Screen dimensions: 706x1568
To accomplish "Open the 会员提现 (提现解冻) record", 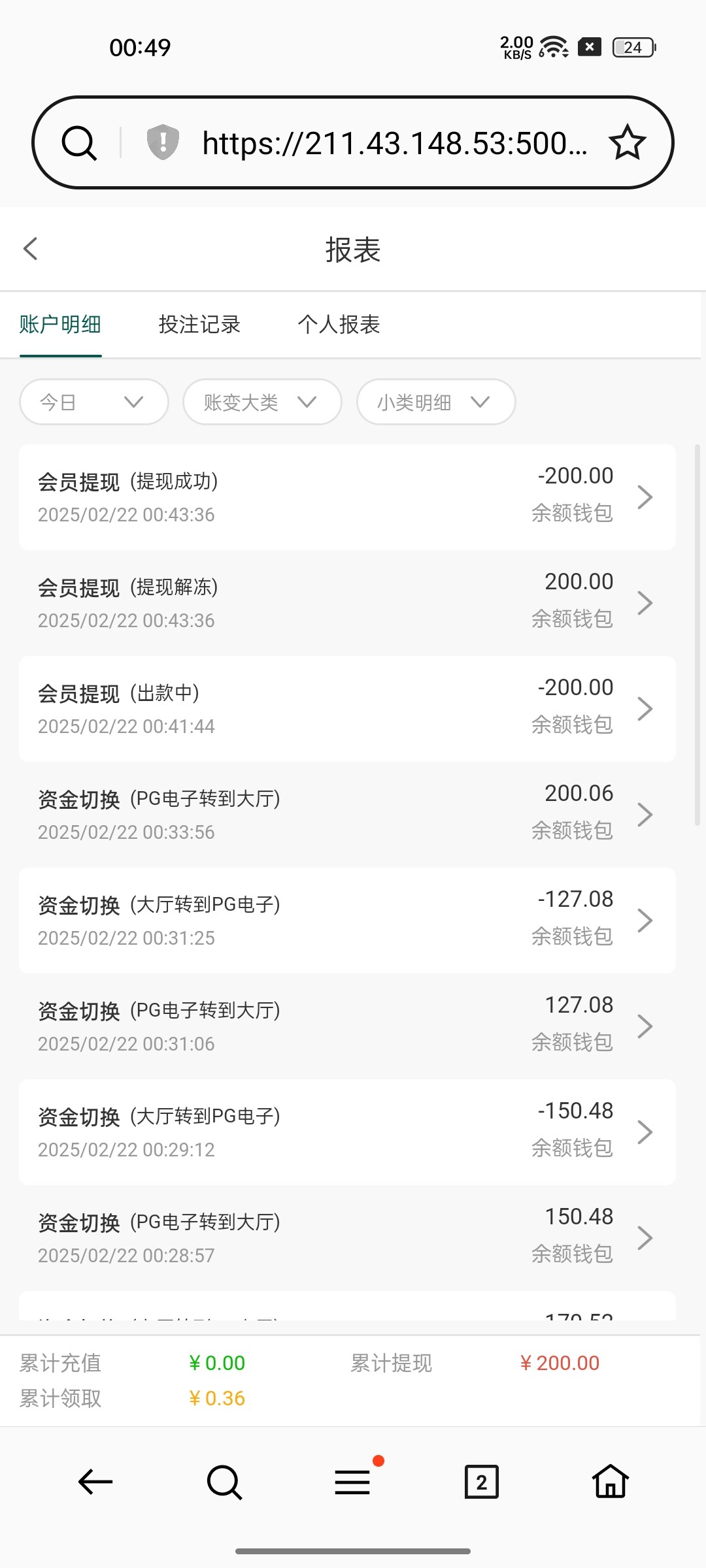I will point(347,603).
